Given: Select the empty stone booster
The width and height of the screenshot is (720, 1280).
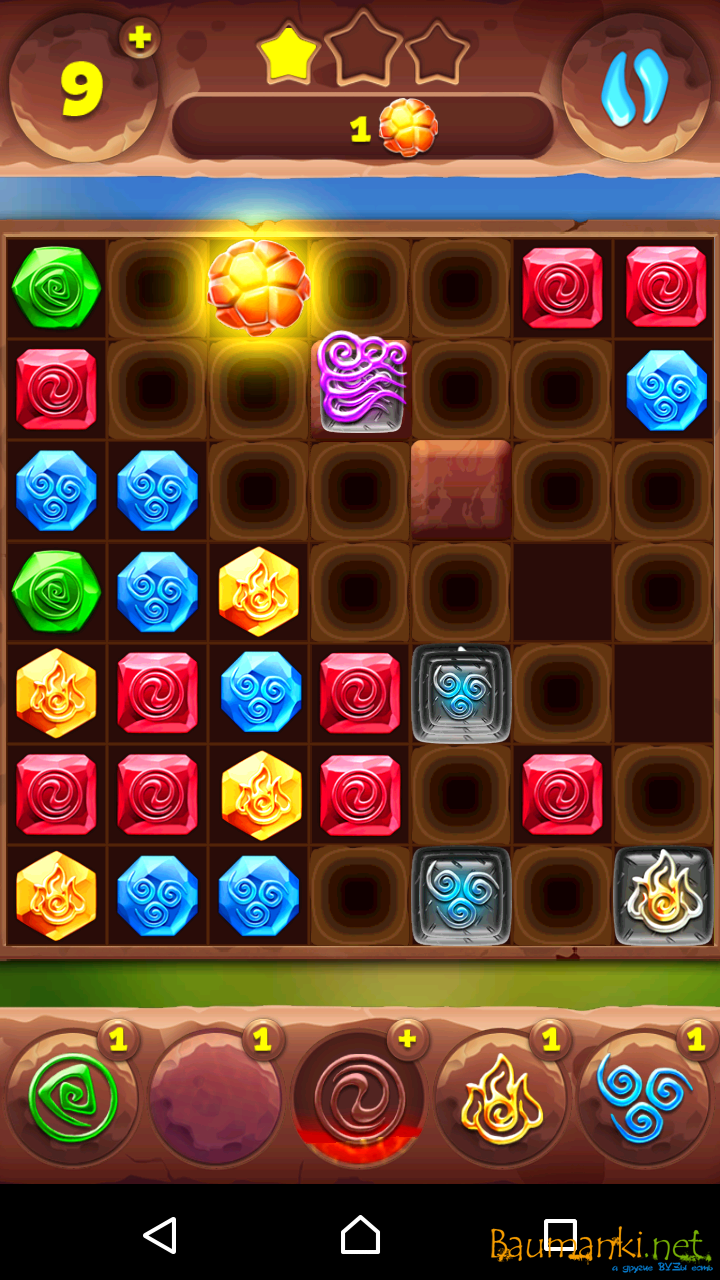Looking at the screenshot, I should point(215,1098).
